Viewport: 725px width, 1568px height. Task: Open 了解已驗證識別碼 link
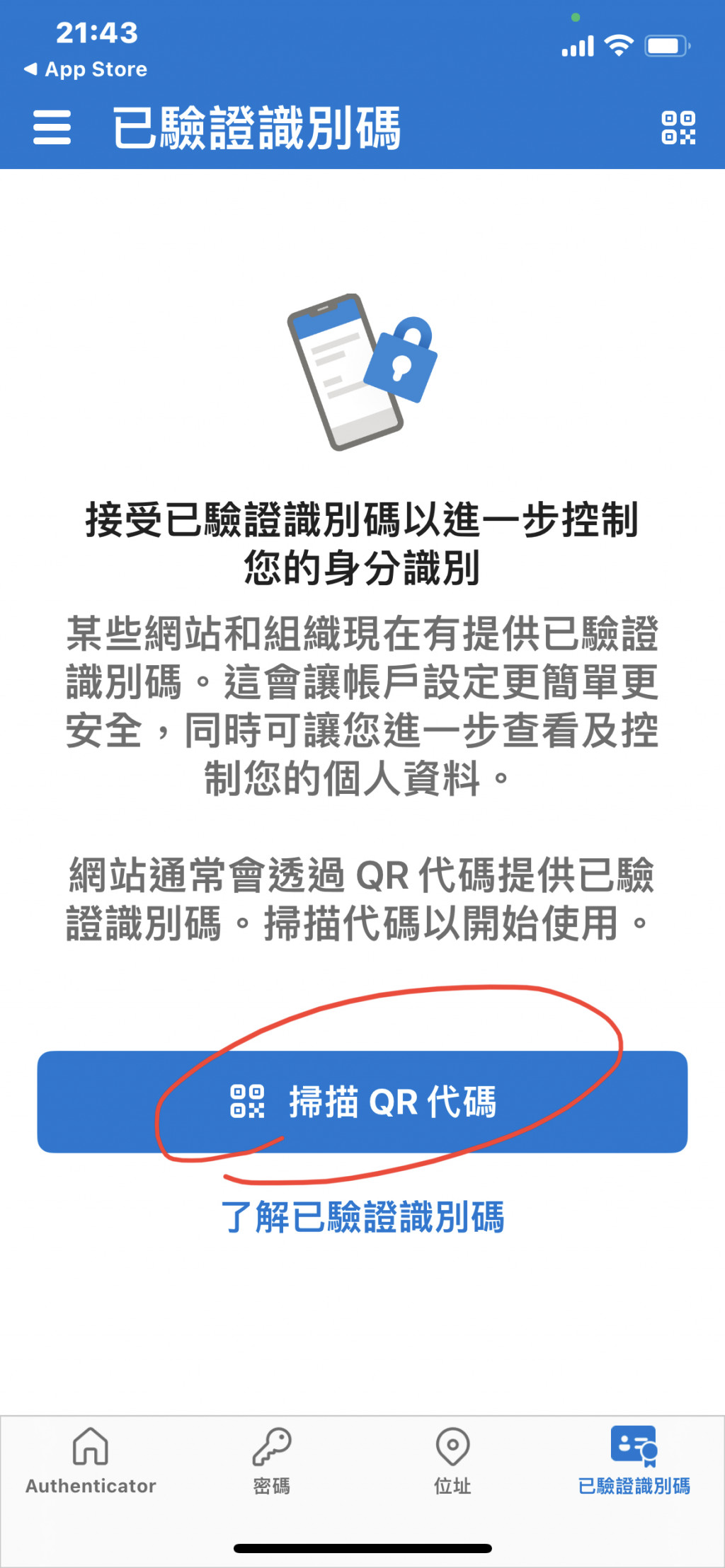pyautogui.click(x=362, y=1217)
